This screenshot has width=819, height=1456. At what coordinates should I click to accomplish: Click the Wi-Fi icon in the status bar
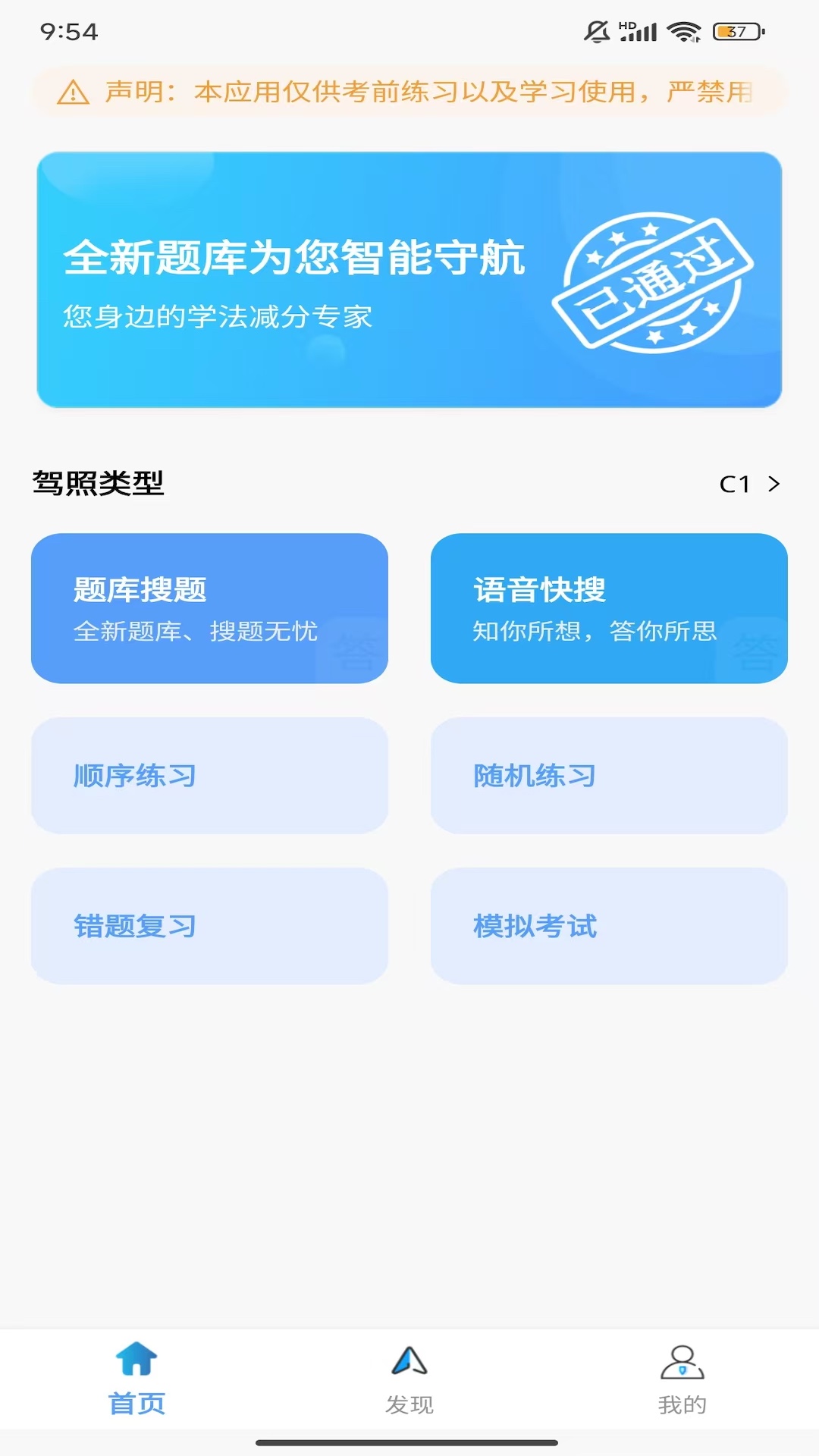pyautogui.click(x=682, y=29)
